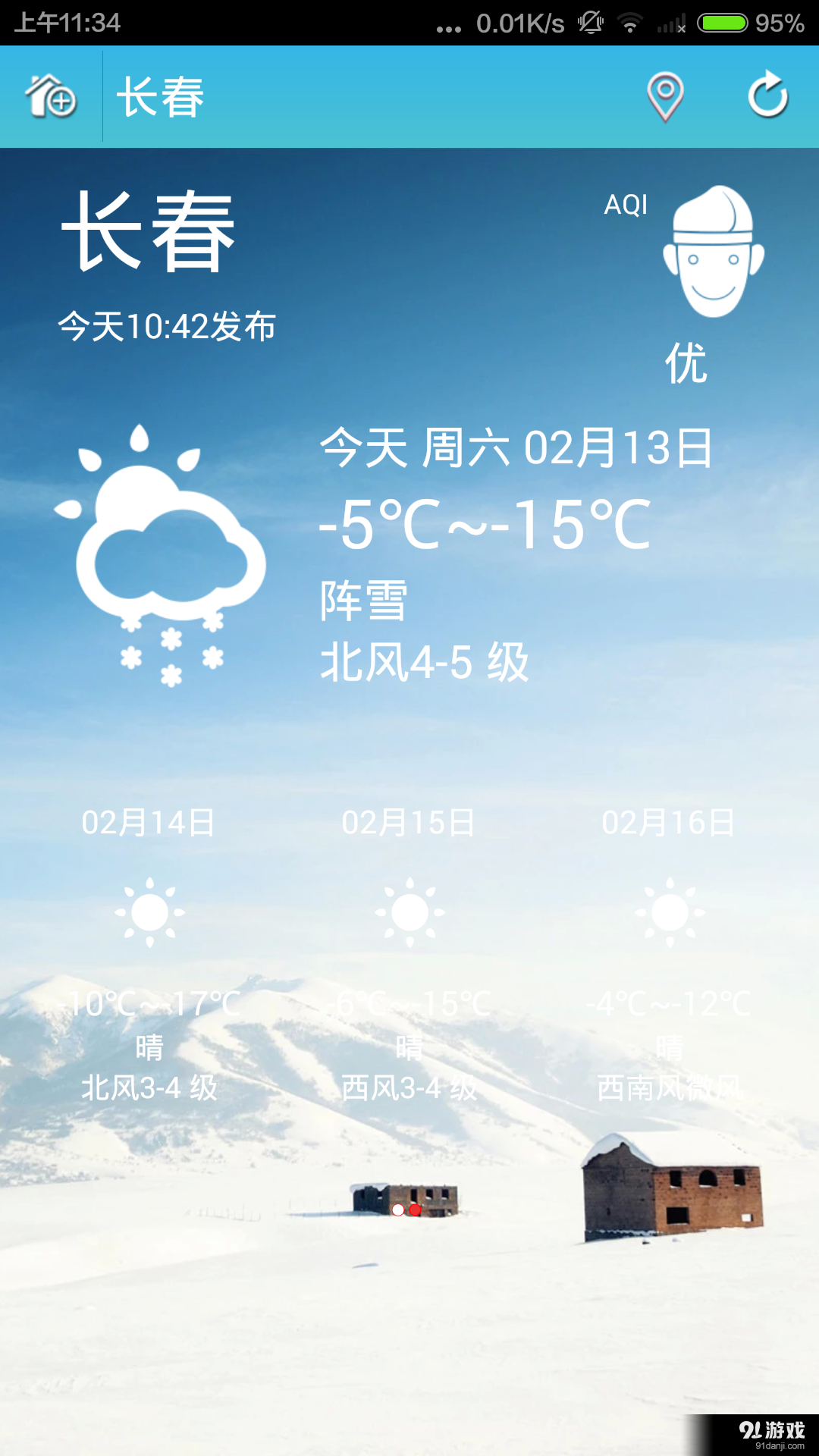Tap today's date 02月13日 header
Image resolution: width=819 pixels, height=1456 pixels.
(x=516, y=449)
